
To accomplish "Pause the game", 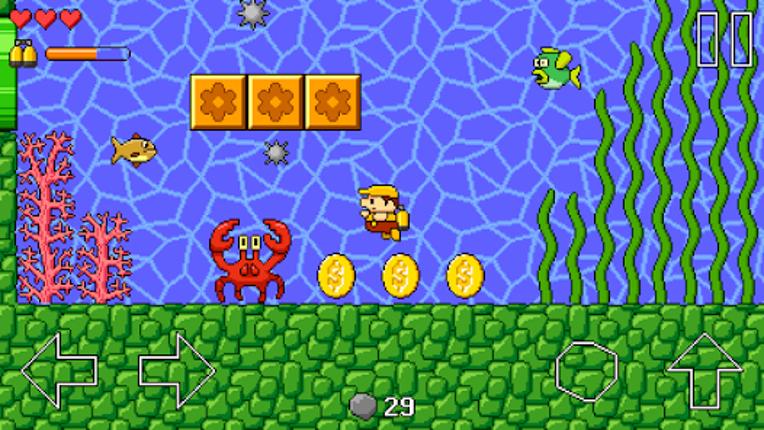I will [724, 39].
